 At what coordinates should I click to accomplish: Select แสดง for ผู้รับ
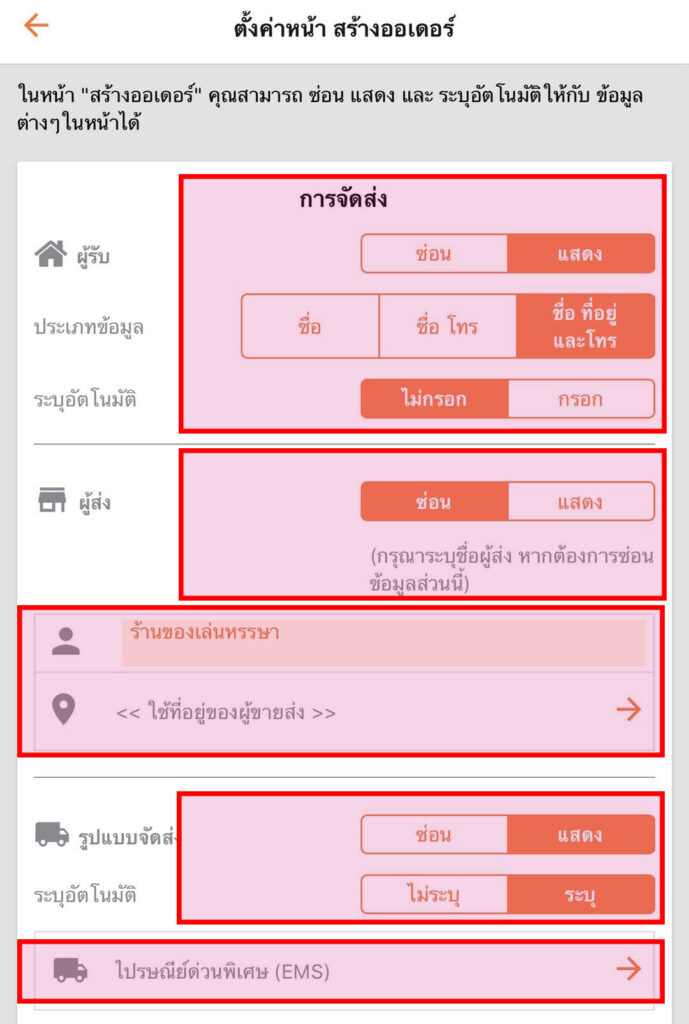coord(580,254)
